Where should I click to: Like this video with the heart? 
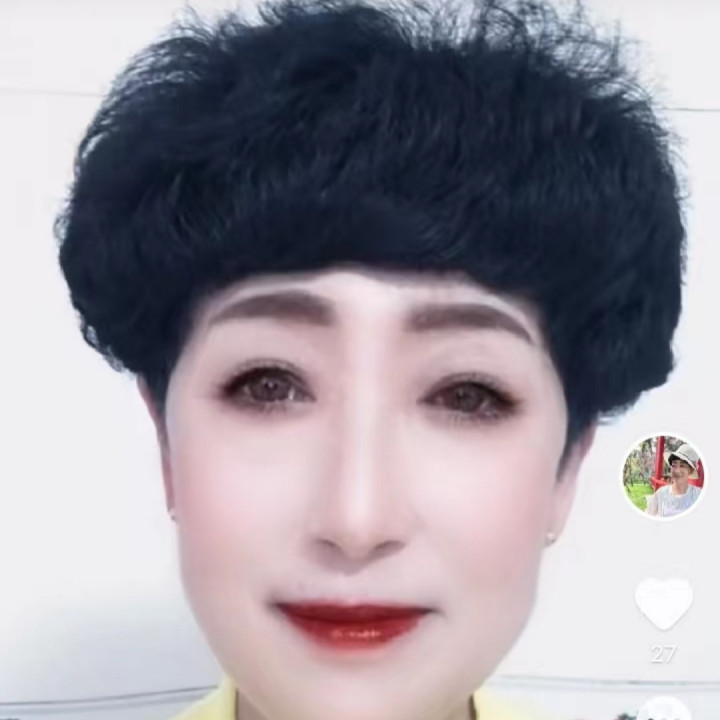[663, 603]
